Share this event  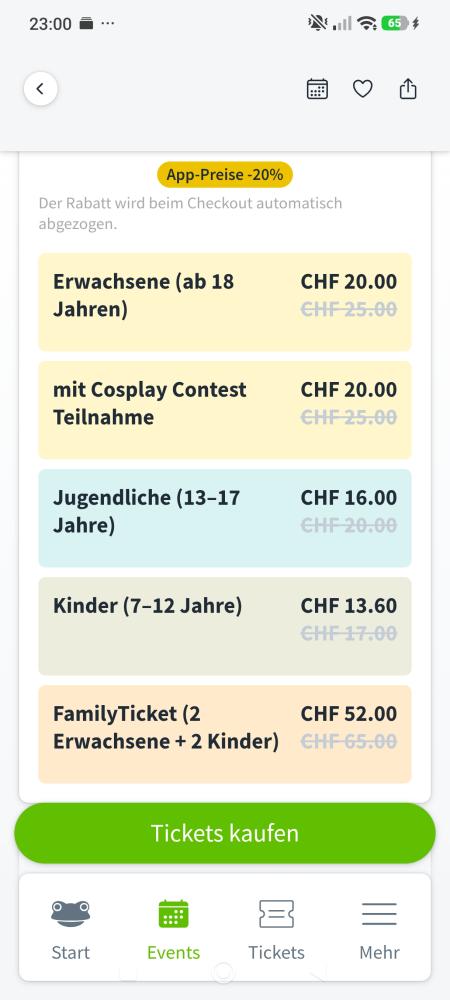[x=408, y=89]
